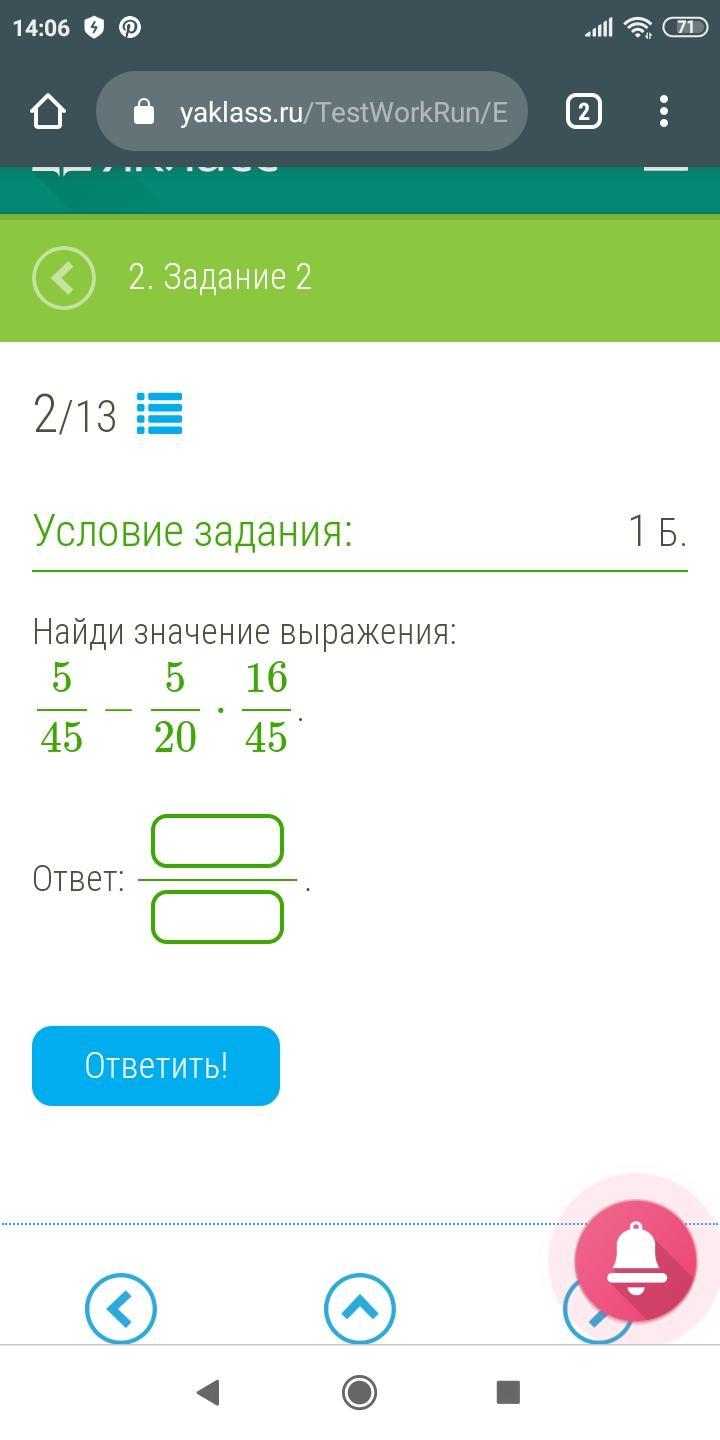Image resolution: width=720 pixels, height=1440 pixels.
Task: Go to the previous task arrow
Action: pos(121,1308)
